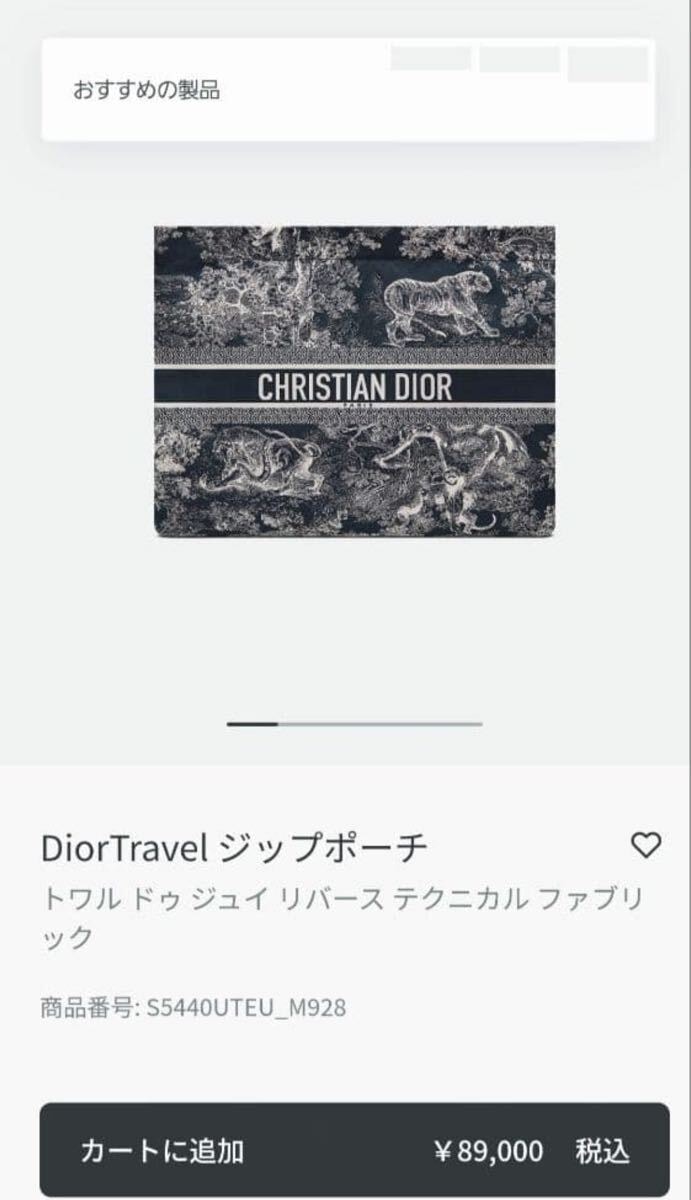
Task: Open the Christian Dior pouch product image
Action: (355, 381)
